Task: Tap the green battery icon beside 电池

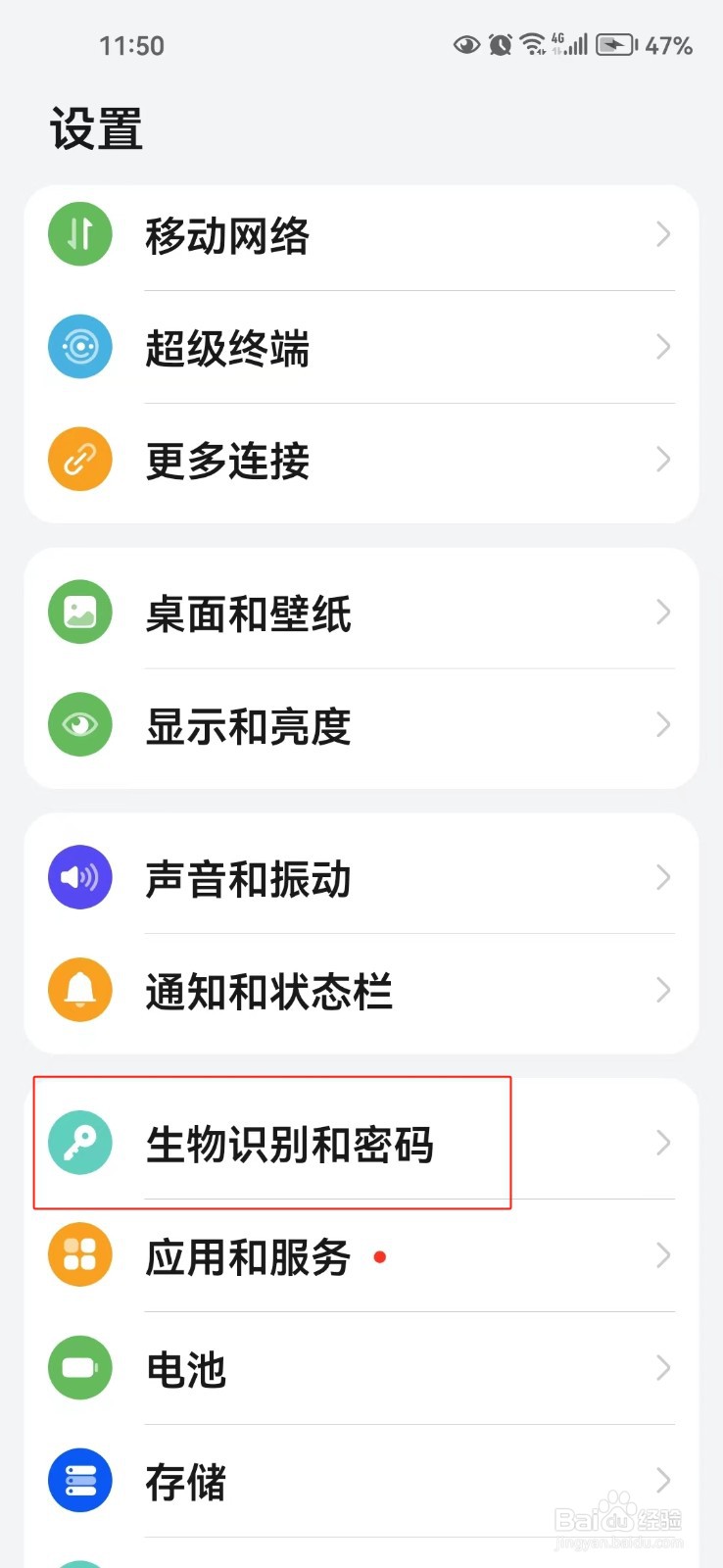Action: [x=79, y=1368]
